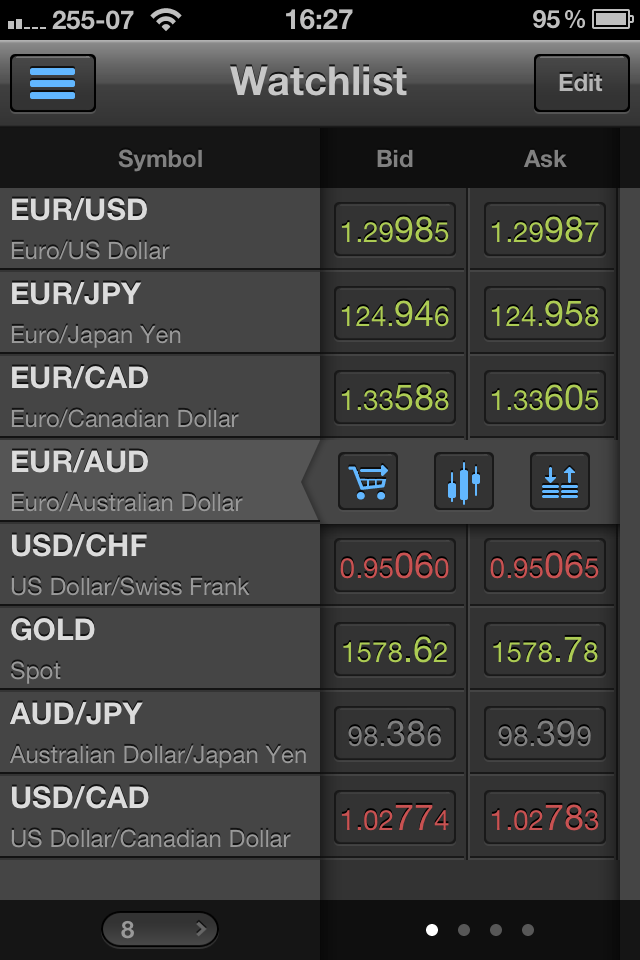The width and height of the screenshot is (640, 960).
Task: Tap EUR/JPY bid price 124.946
Action: [x=395, y=315]
